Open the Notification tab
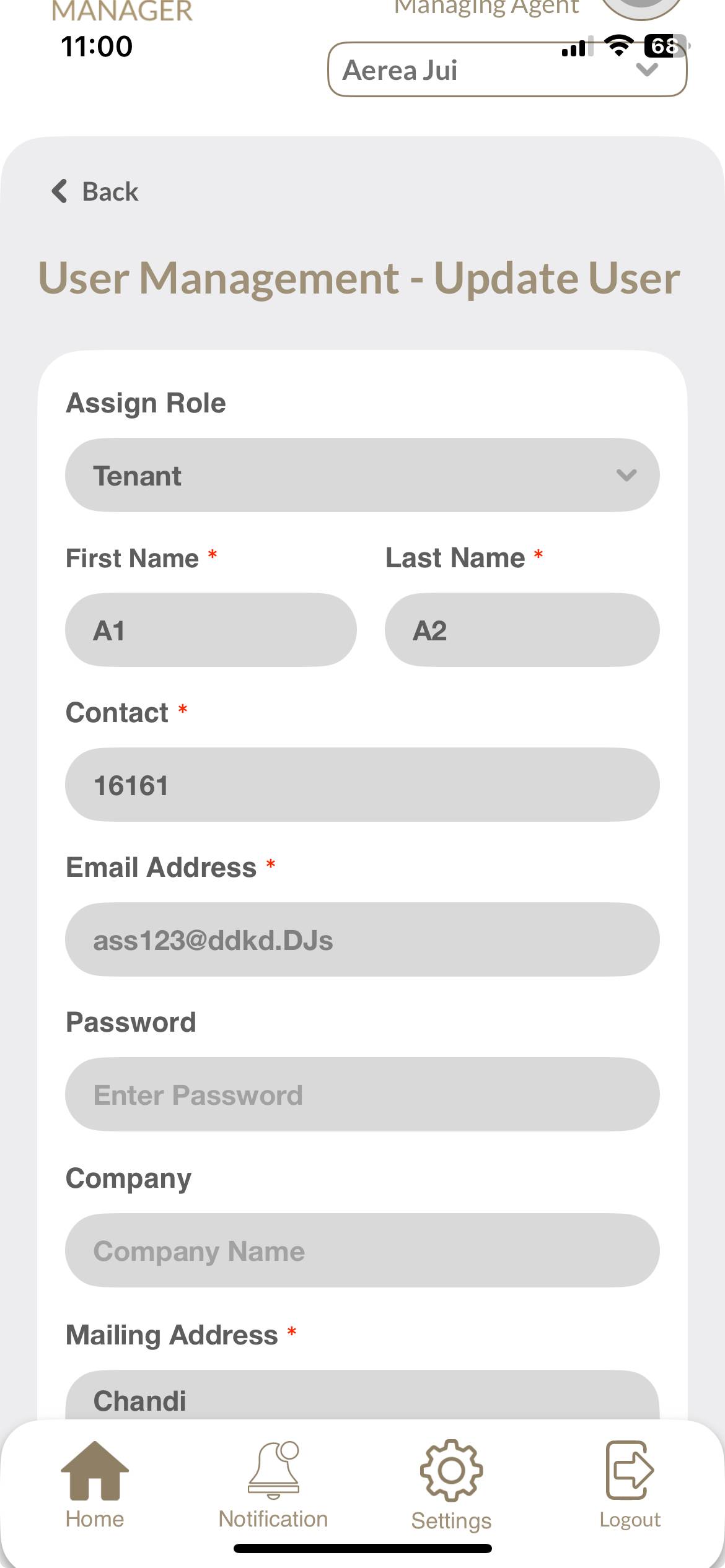The width and height of the screenshot is (725, 1568). pyautogui.click(x=273, y=1484)
